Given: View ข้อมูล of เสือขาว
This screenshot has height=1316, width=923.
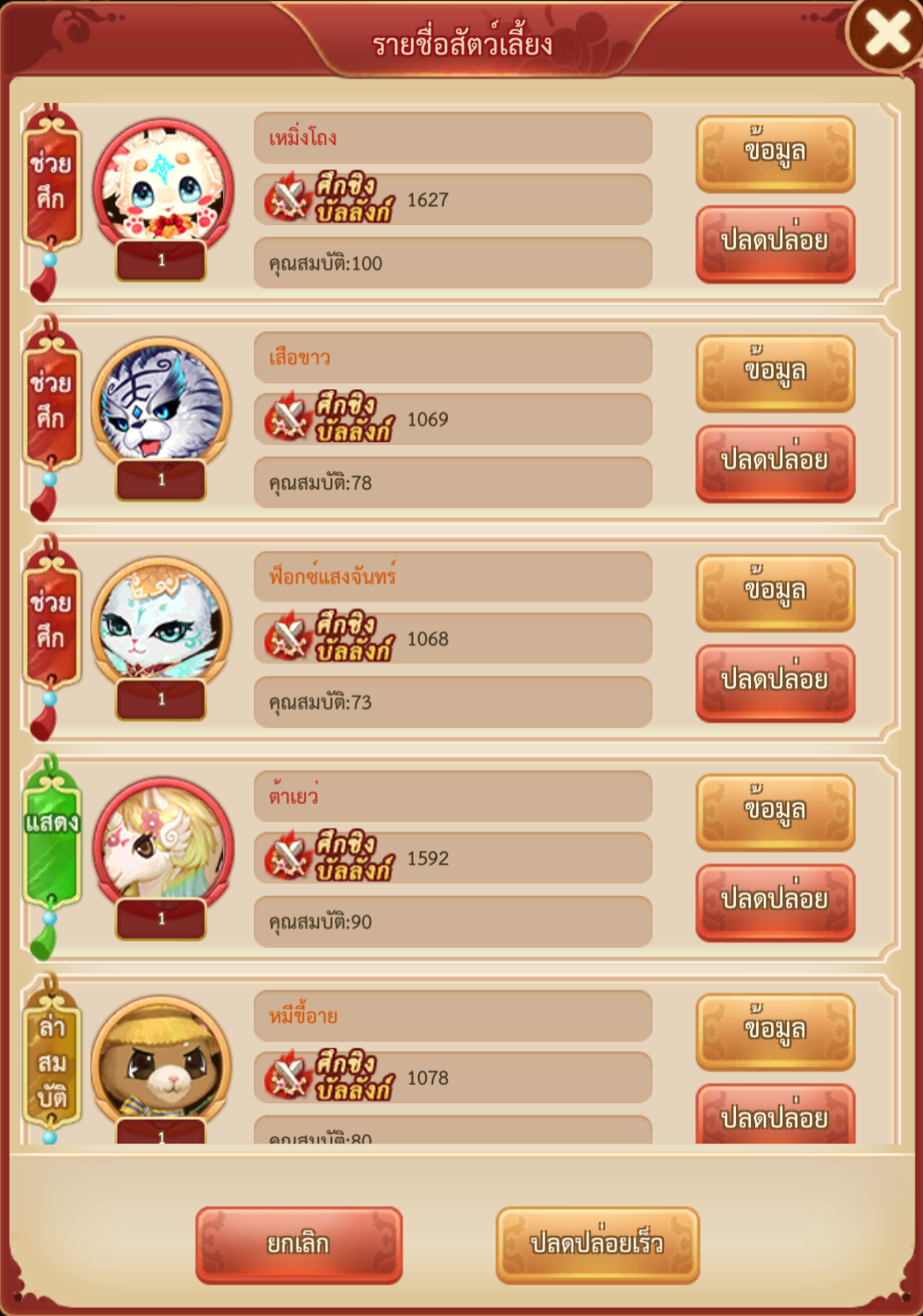Looking at the screenshot, I should pyautogui.click(x=775, y=372).
